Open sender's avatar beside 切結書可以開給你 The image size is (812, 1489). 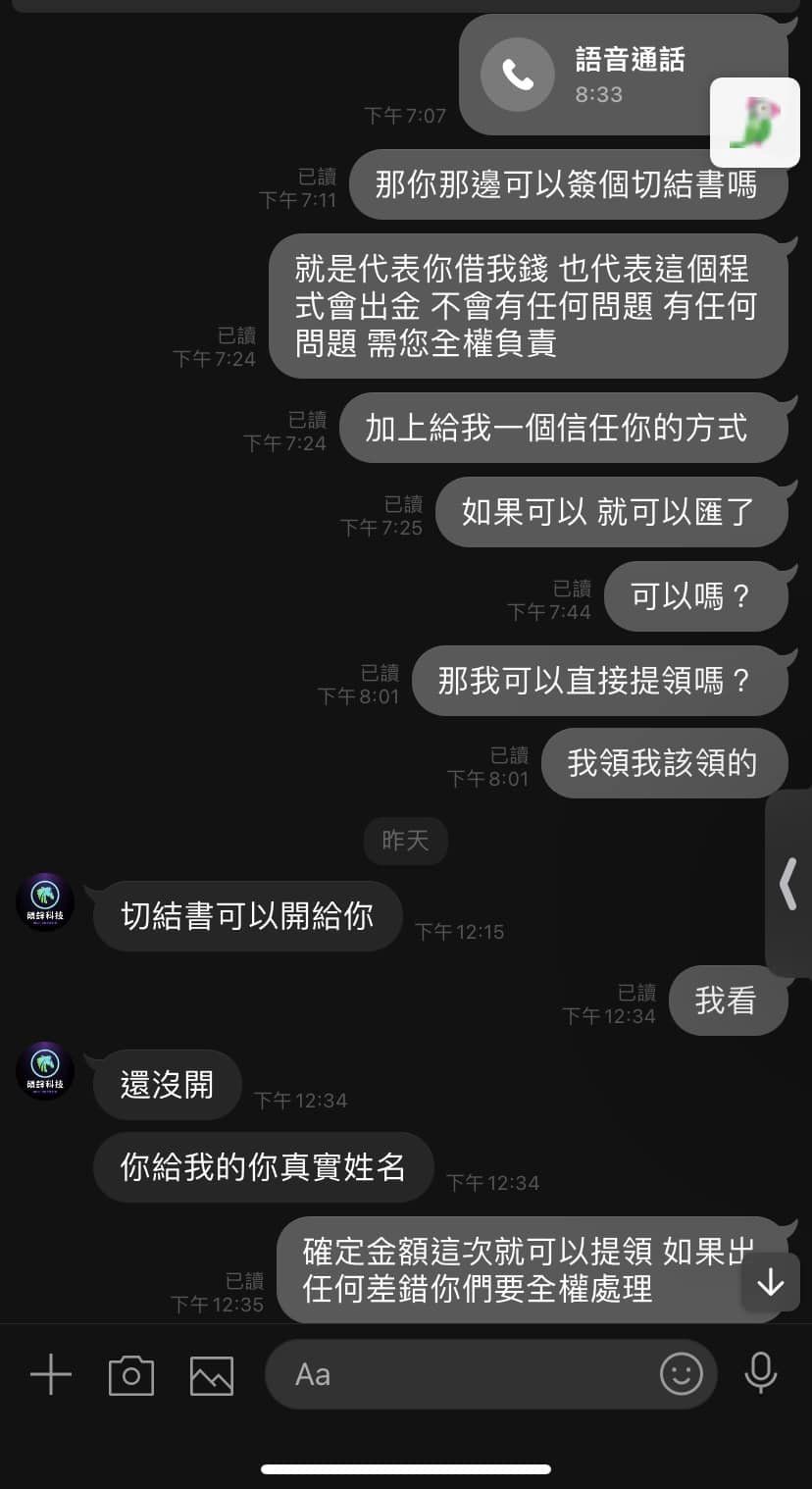[45, 901]
